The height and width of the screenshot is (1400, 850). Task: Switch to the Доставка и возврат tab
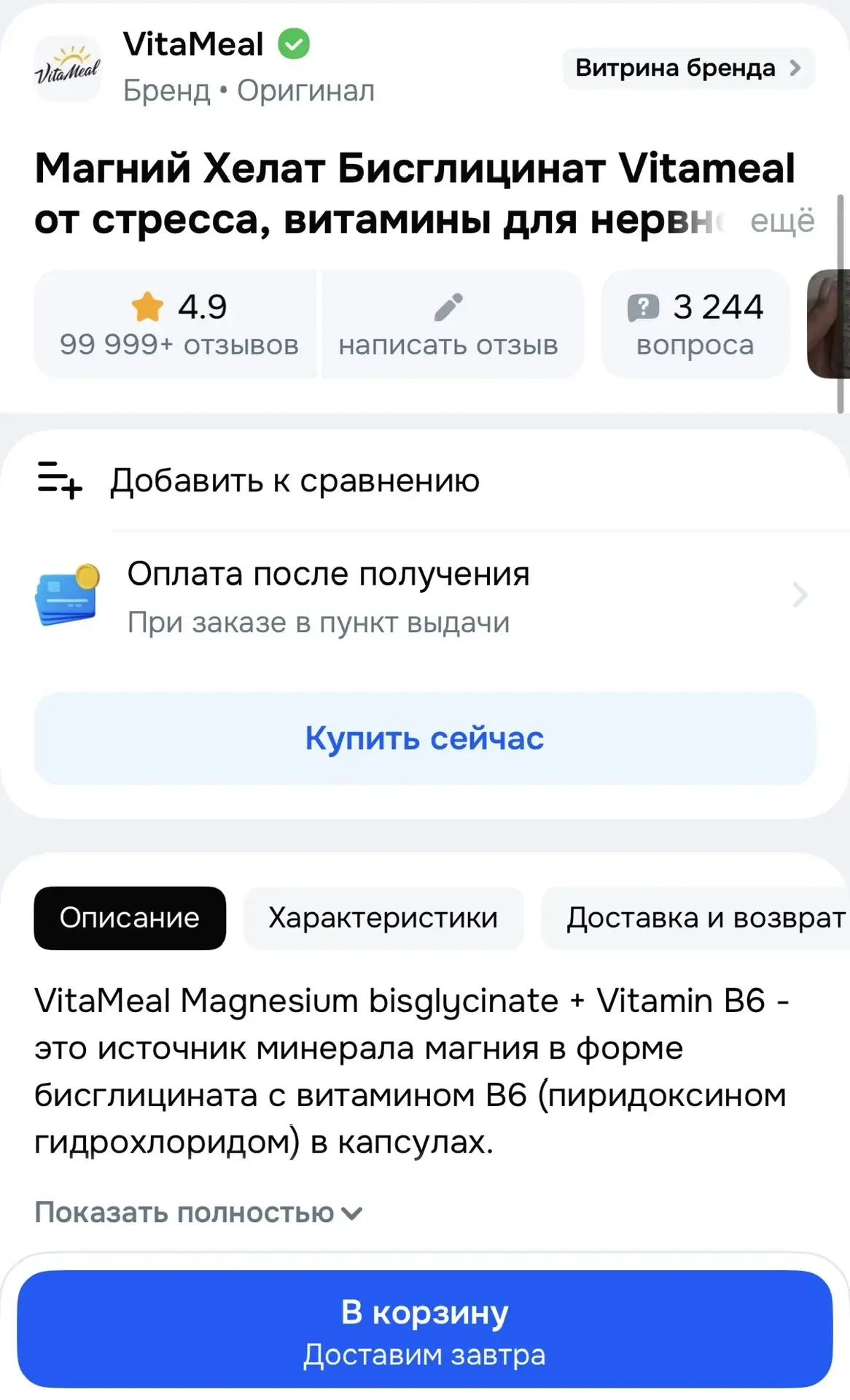point(704,918)
